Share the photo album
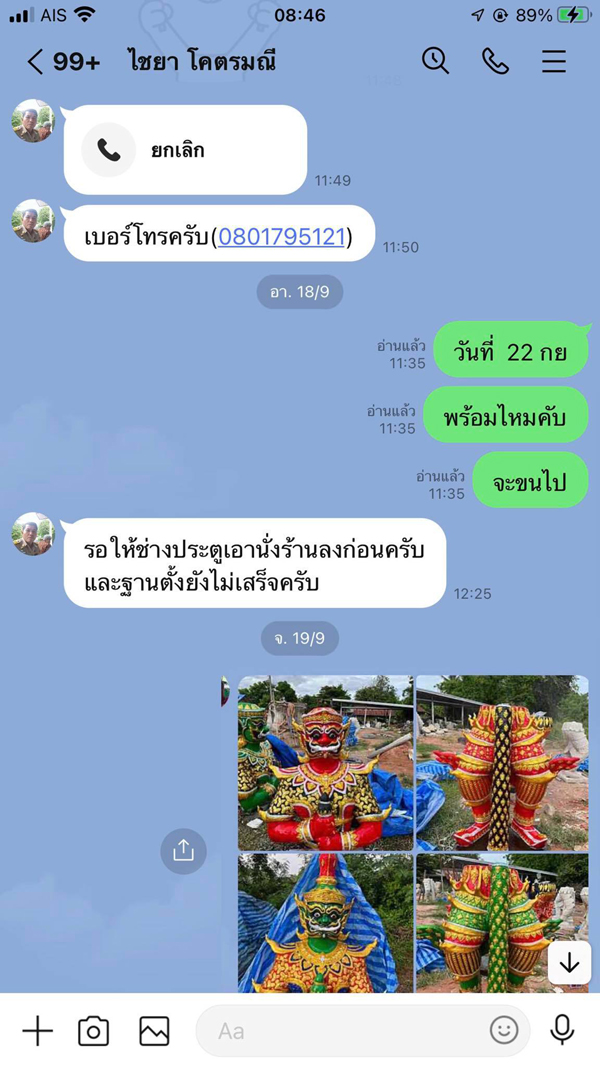The image size is (600, 1067). (x=183, y=851)
